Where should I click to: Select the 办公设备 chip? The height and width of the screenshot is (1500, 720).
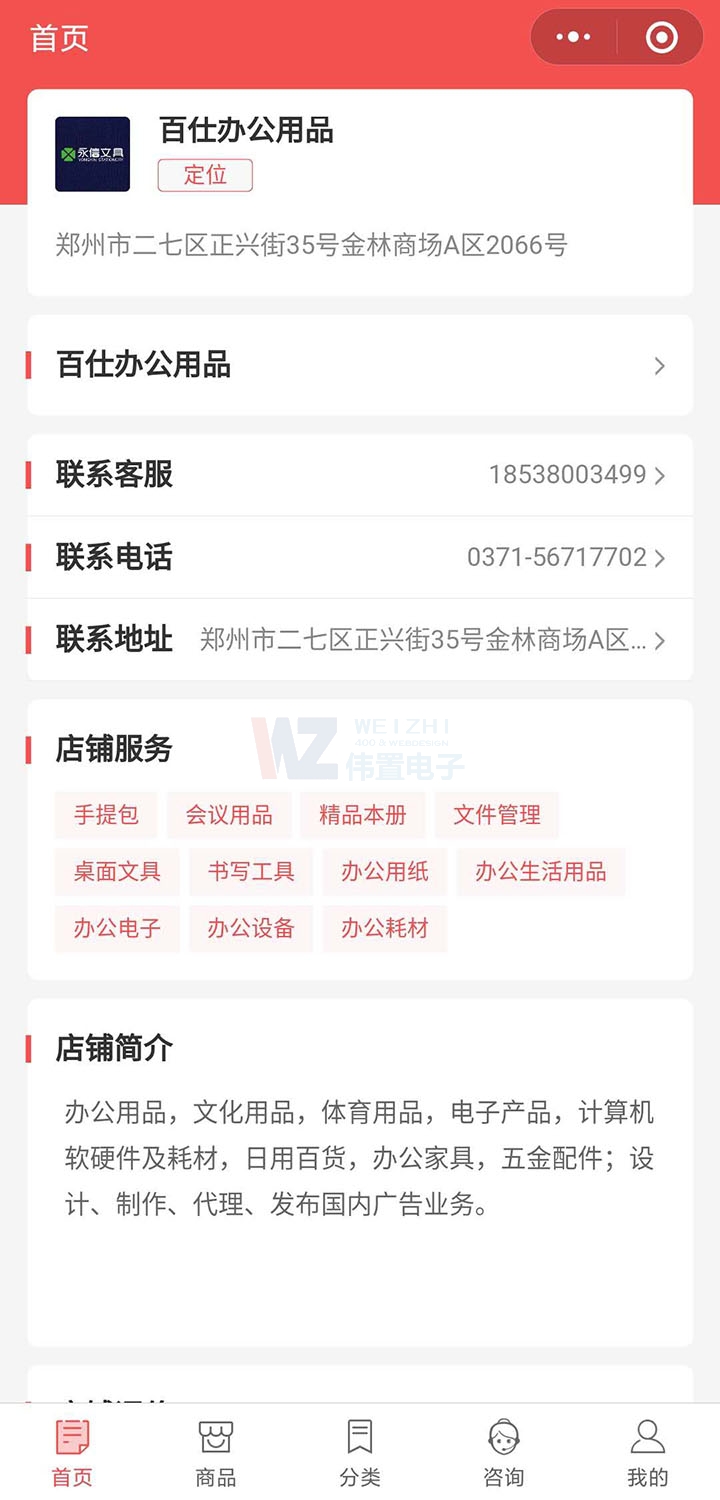pos(251,928)
